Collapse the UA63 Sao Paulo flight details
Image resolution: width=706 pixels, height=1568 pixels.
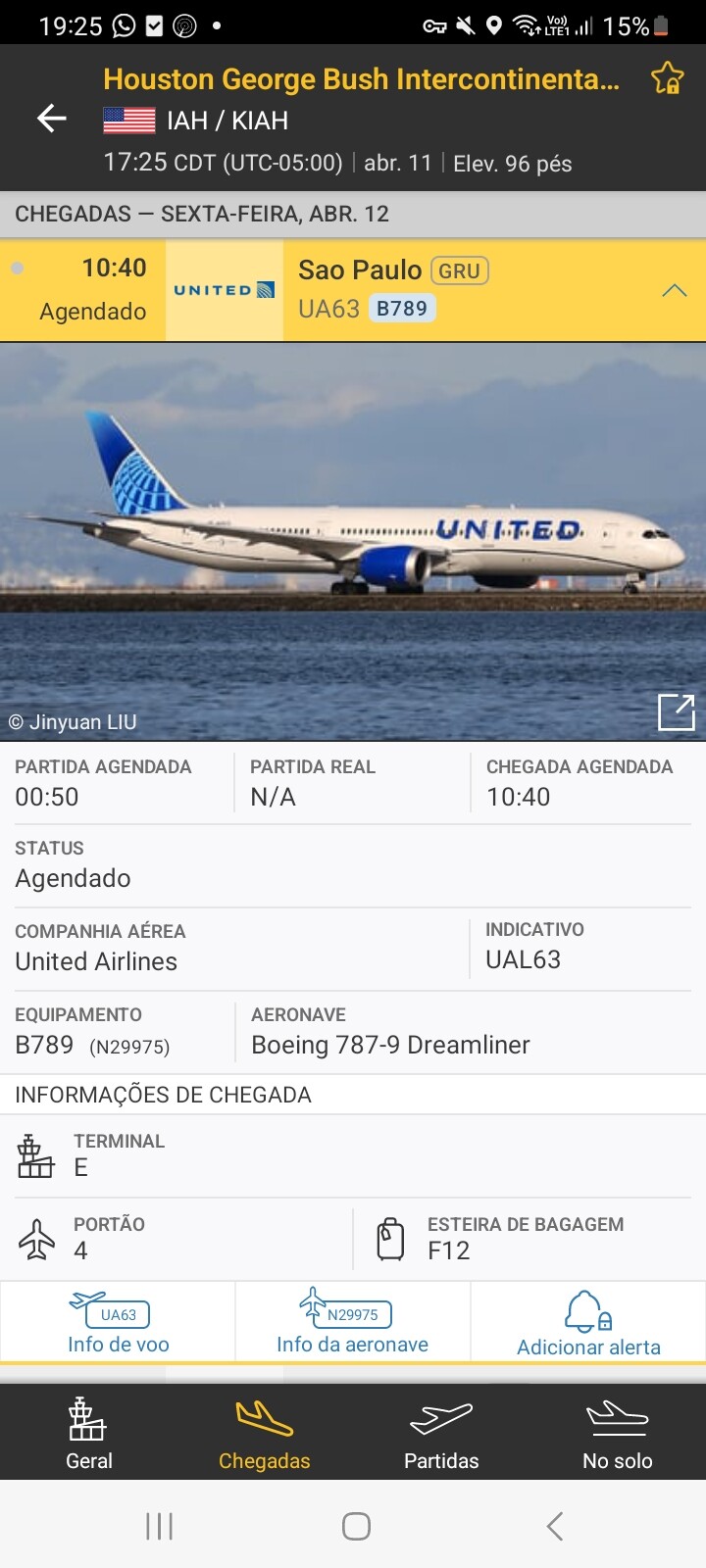point(674,291)
